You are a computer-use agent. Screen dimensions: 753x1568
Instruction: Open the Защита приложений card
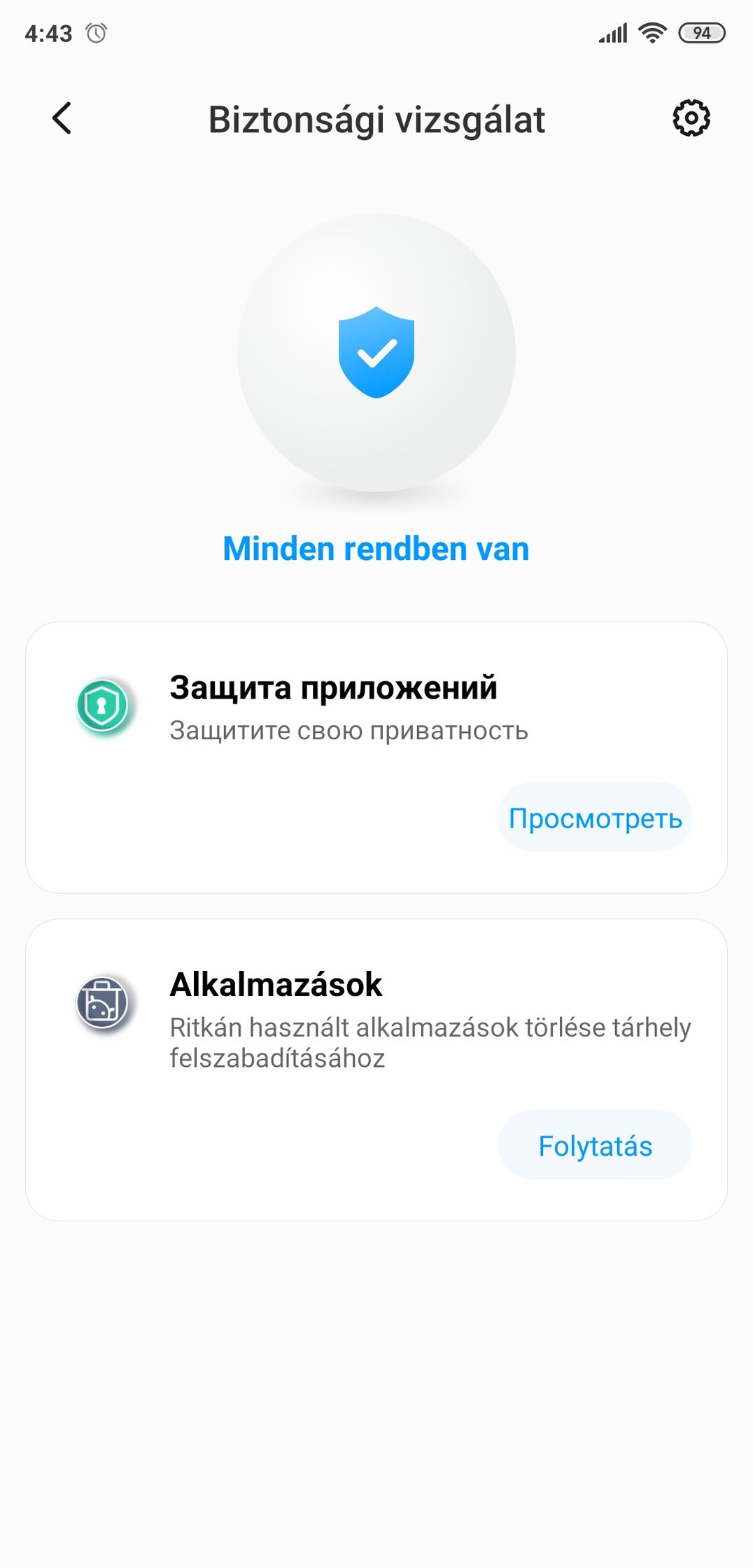(376, 757)
